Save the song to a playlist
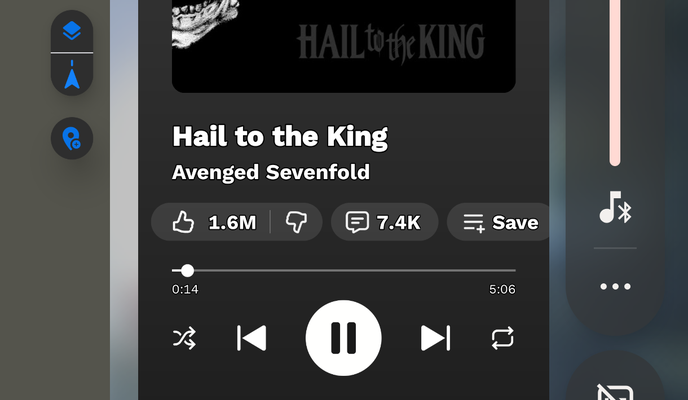 point(500,222)
